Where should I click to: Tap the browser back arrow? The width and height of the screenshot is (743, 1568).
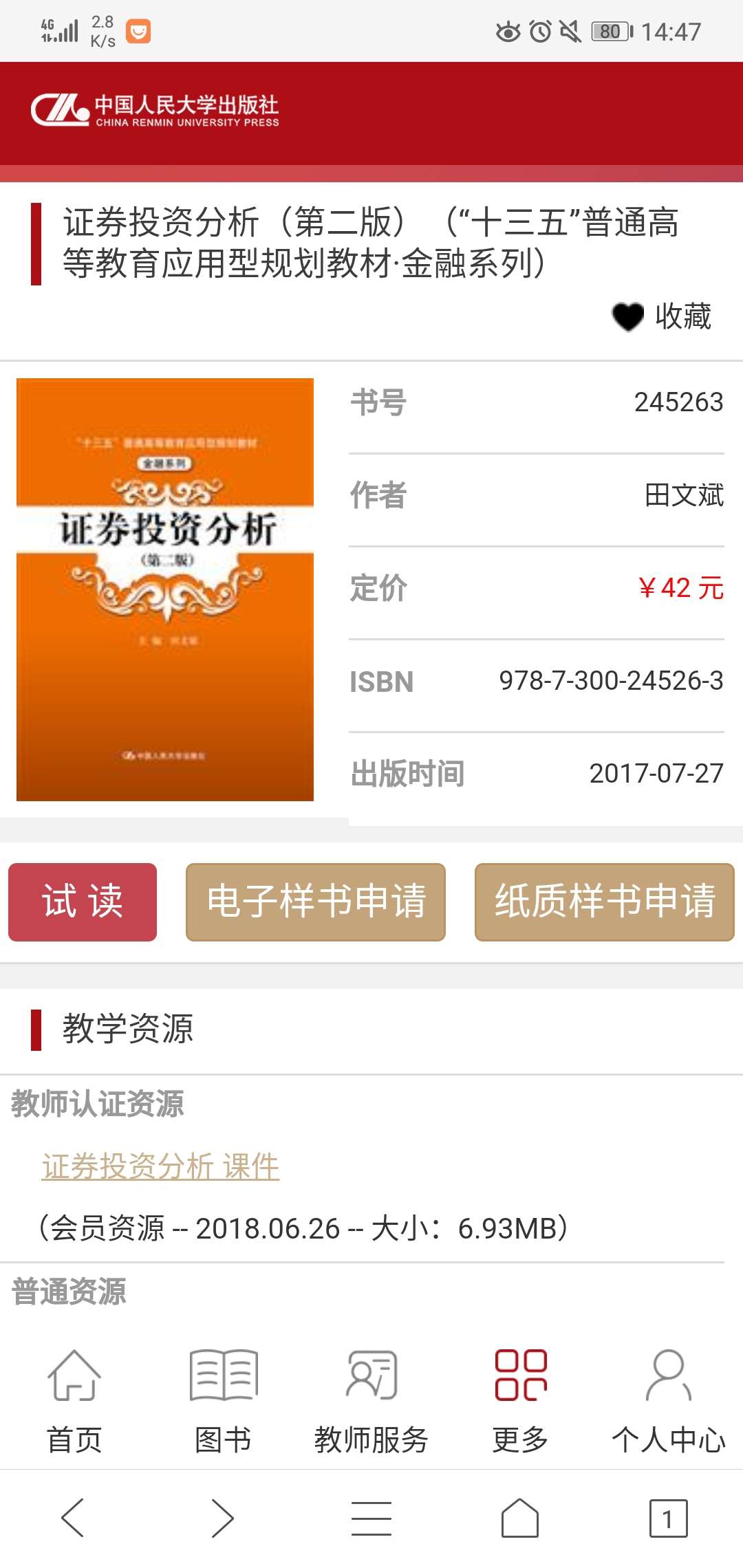tap(74, 1518)
